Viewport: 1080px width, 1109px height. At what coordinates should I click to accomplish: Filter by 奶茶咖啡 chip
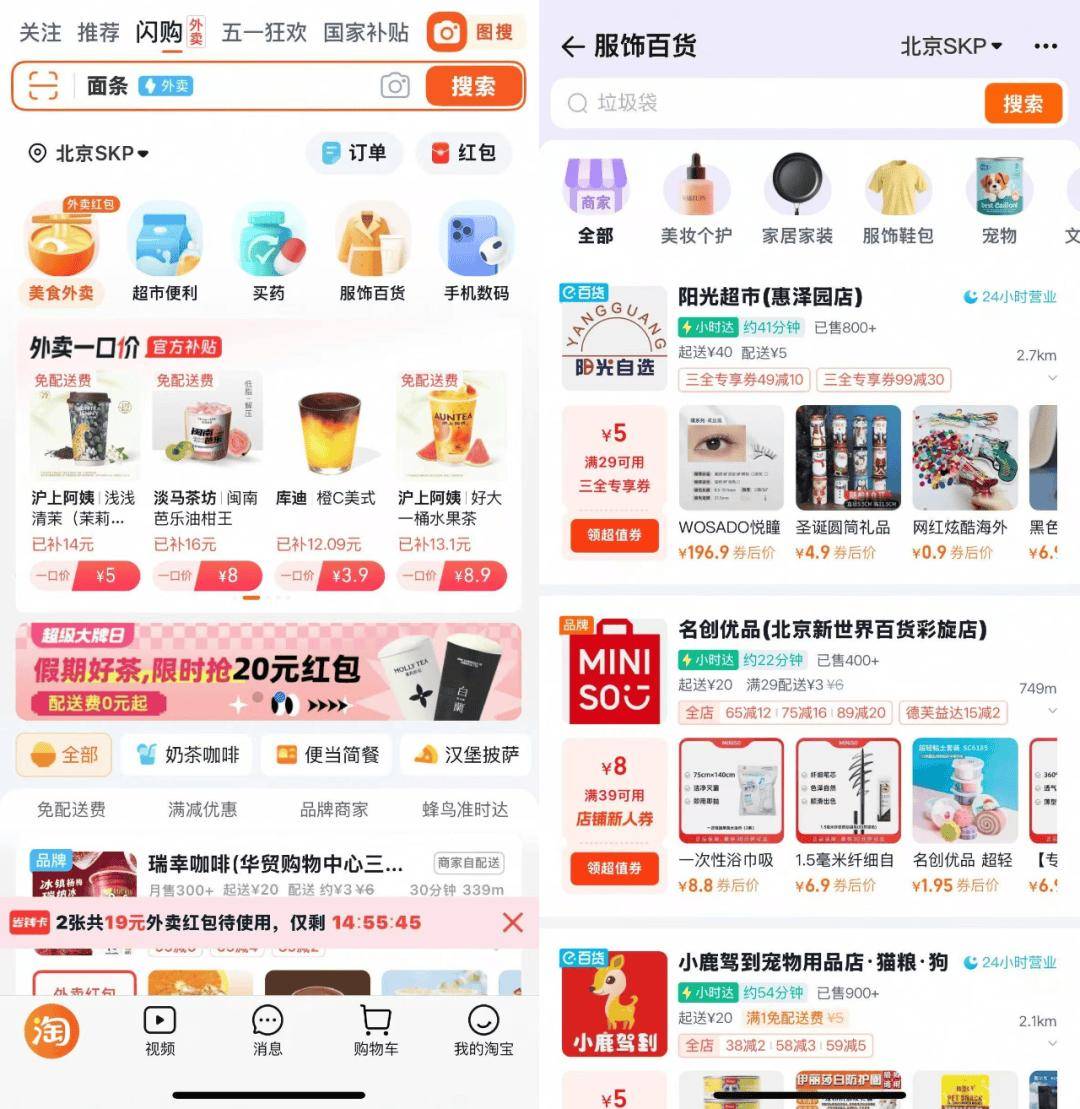(x=188, y=755)
